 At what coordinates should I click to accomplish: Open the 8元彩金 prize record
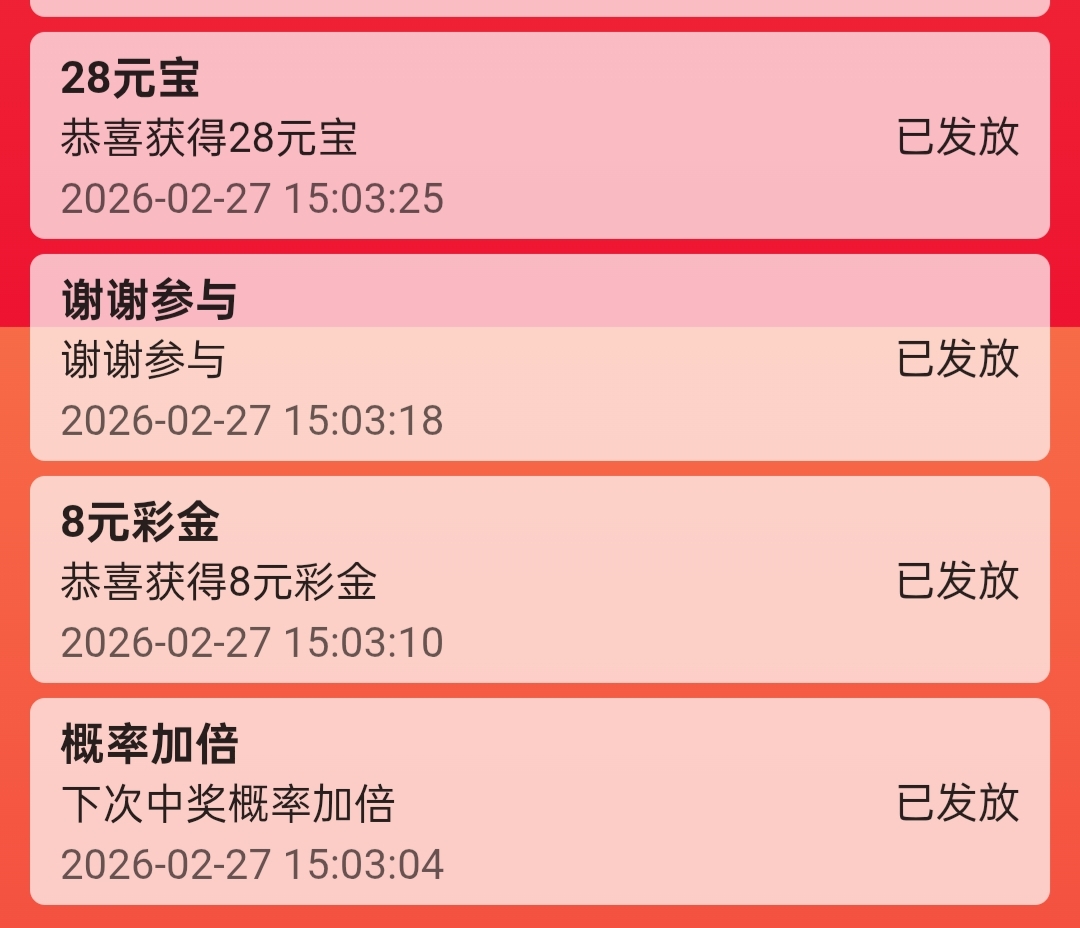[540, 580]
